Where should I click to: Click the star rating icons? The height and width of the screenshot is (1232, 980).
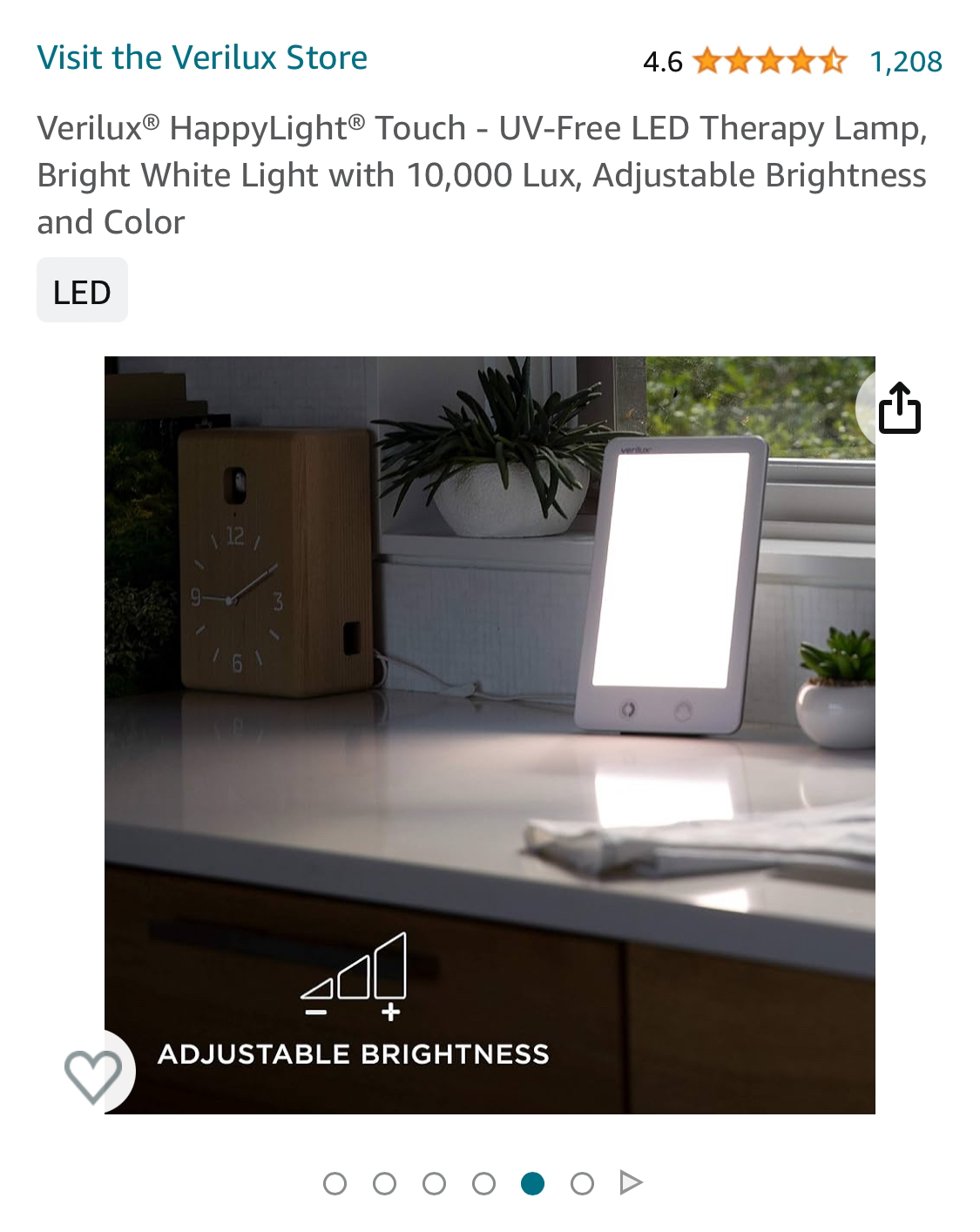coord(767,61)
